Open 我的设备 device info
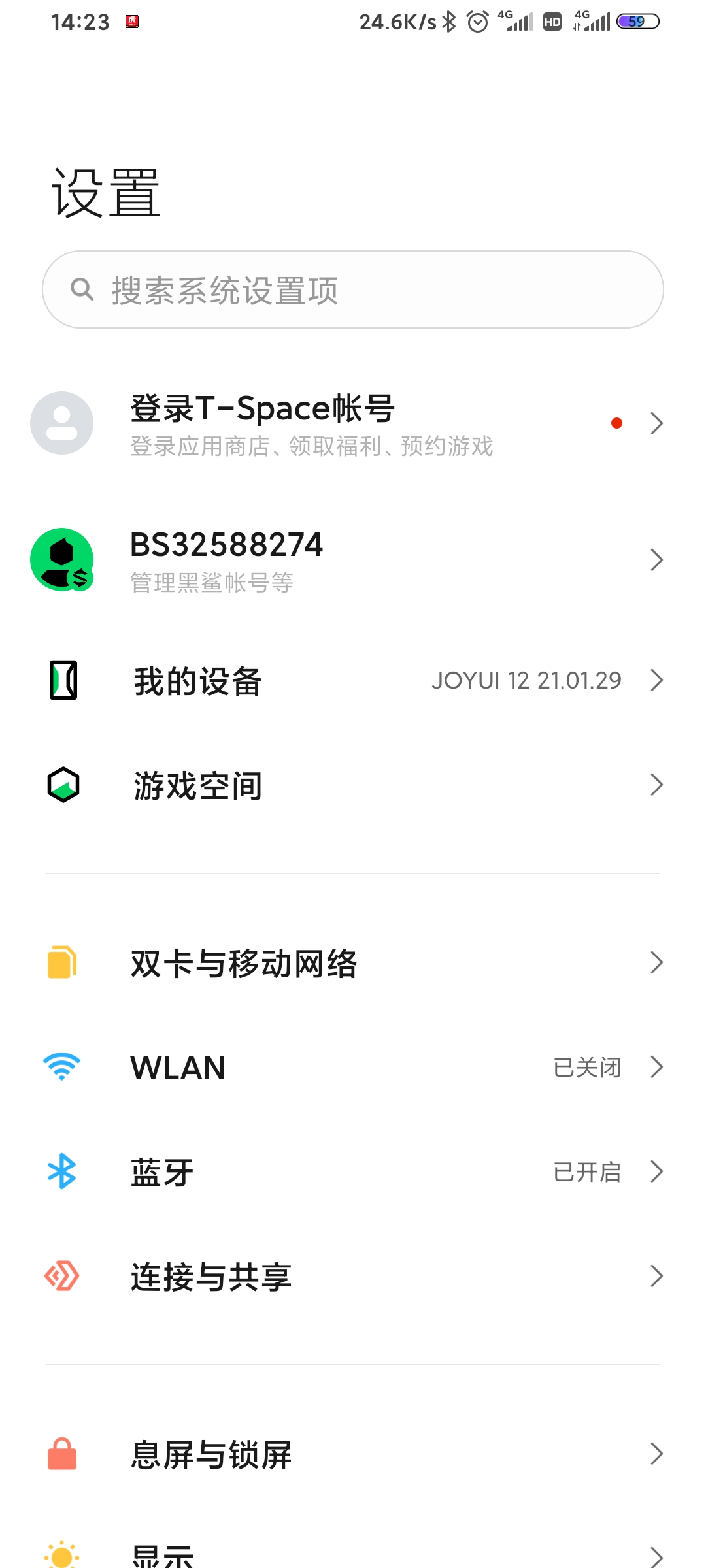This screenshot has width=706, height=1568. (353, 680)
